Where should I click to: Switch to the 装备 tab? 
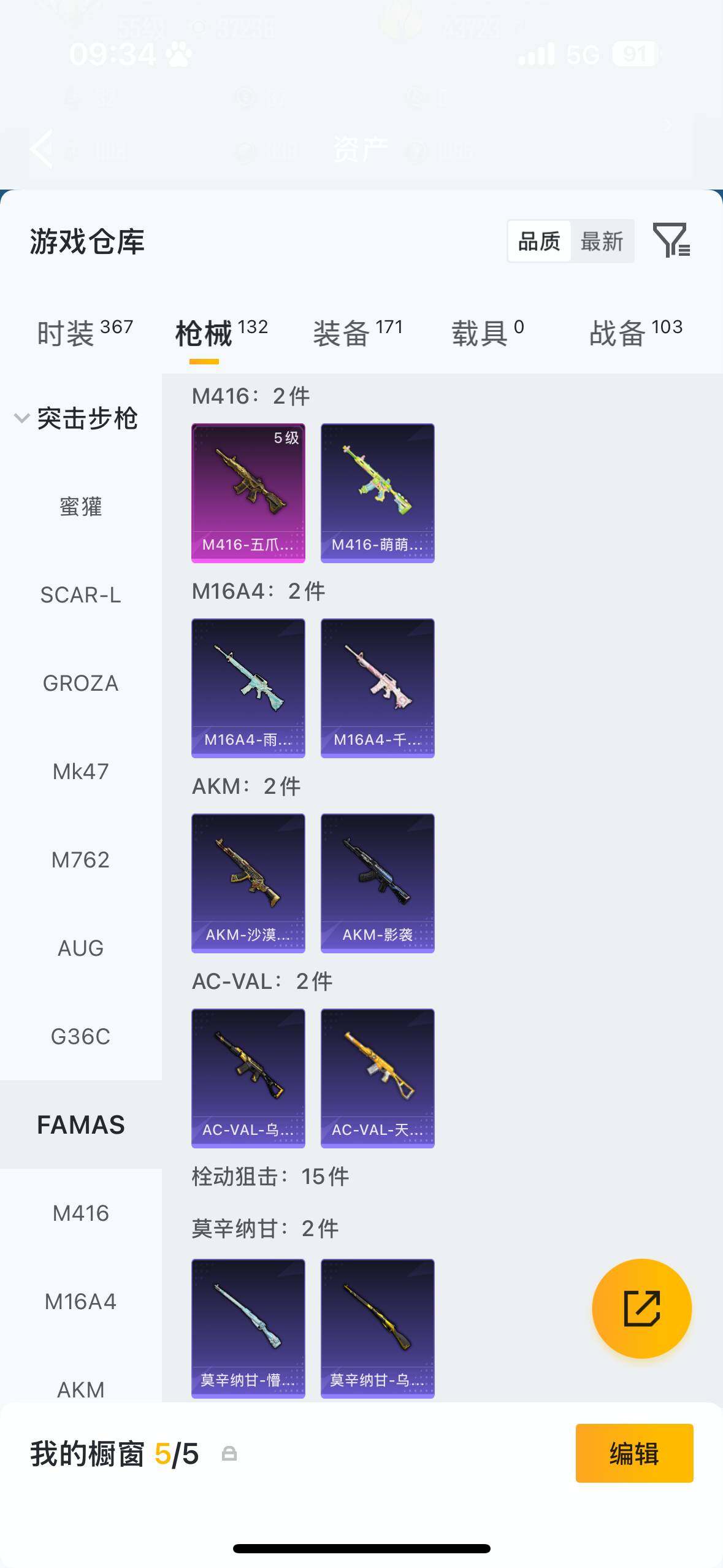(x=358, y=333)
